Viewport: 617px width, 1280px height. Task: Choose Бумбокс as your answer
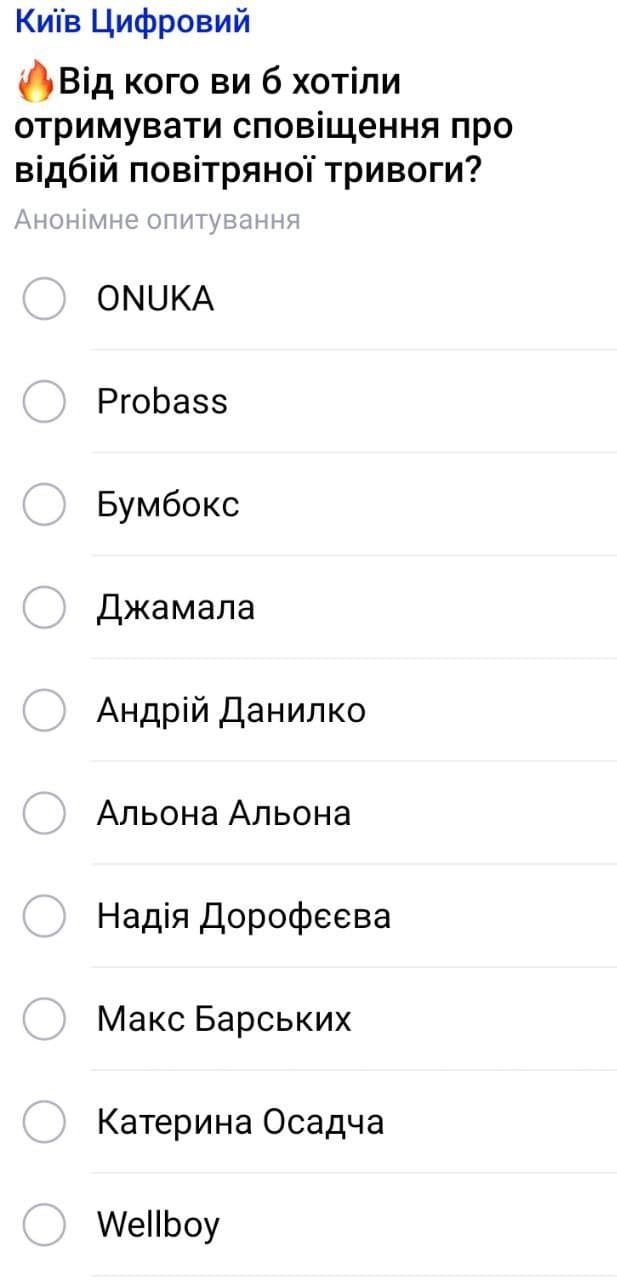(x=45, y=505)
